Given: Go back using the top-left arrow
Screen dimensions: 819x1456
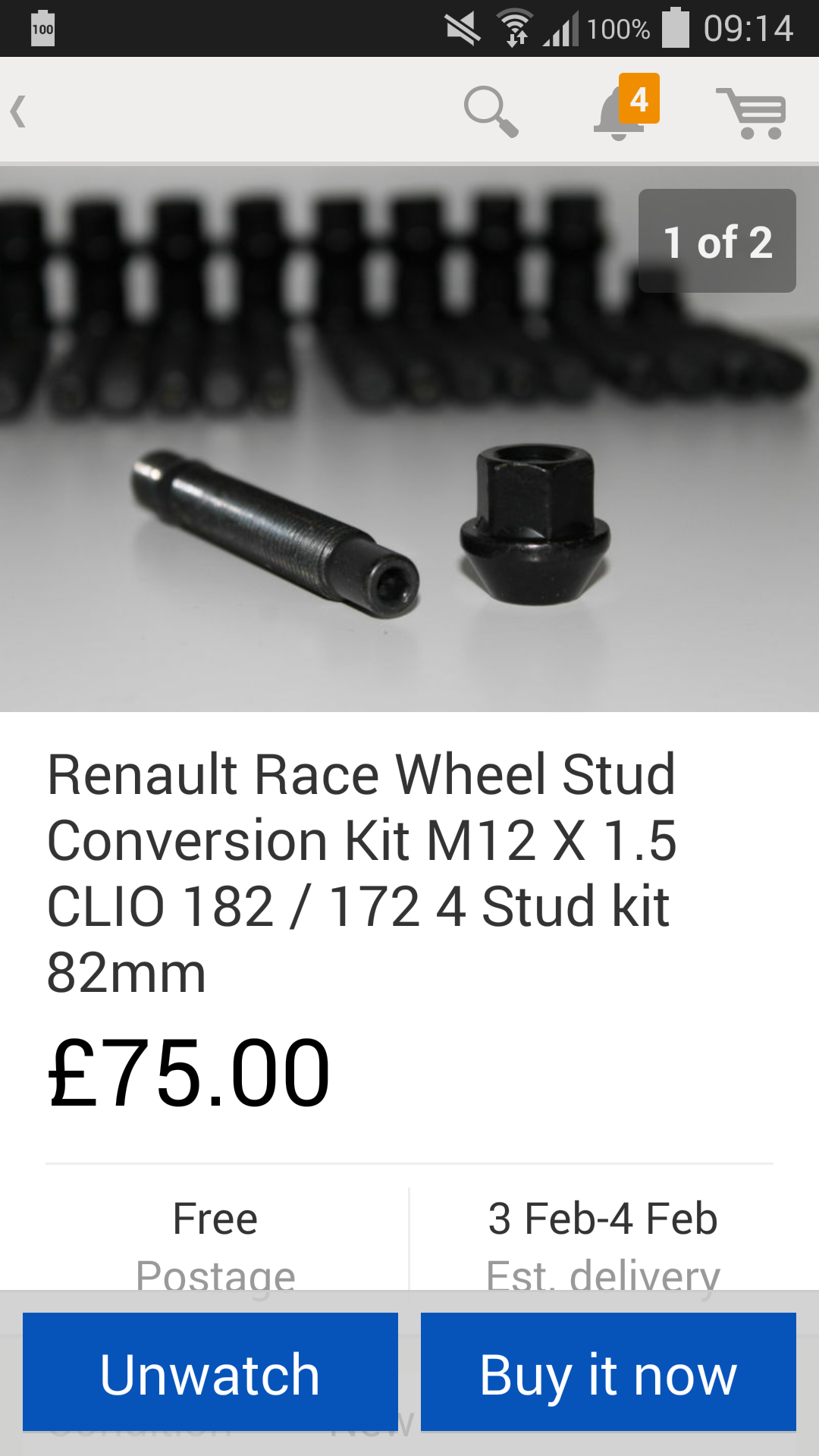Looking at the screenshot, I should click(20, 111).
